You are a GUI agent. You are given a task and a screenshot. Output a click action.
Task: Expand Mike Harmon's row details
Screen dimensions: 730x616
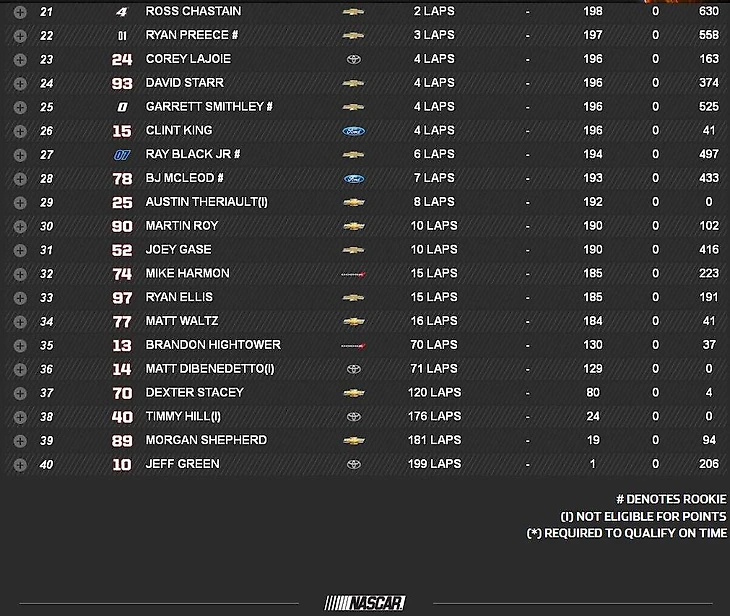coord(19,274)
